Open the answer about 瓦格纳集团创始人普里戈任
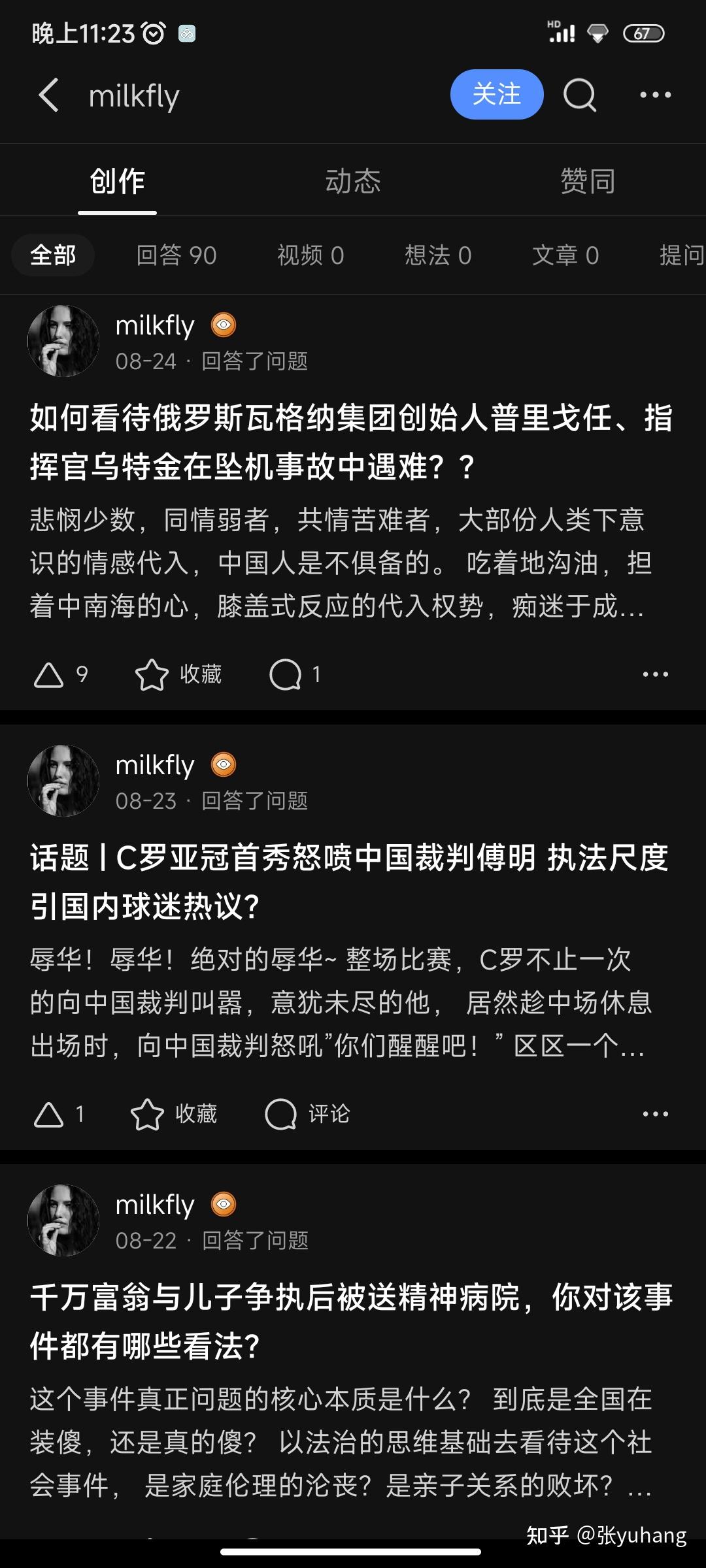Image resolution: width=706 pixels, height=1568 pixels. click(352, 442)
